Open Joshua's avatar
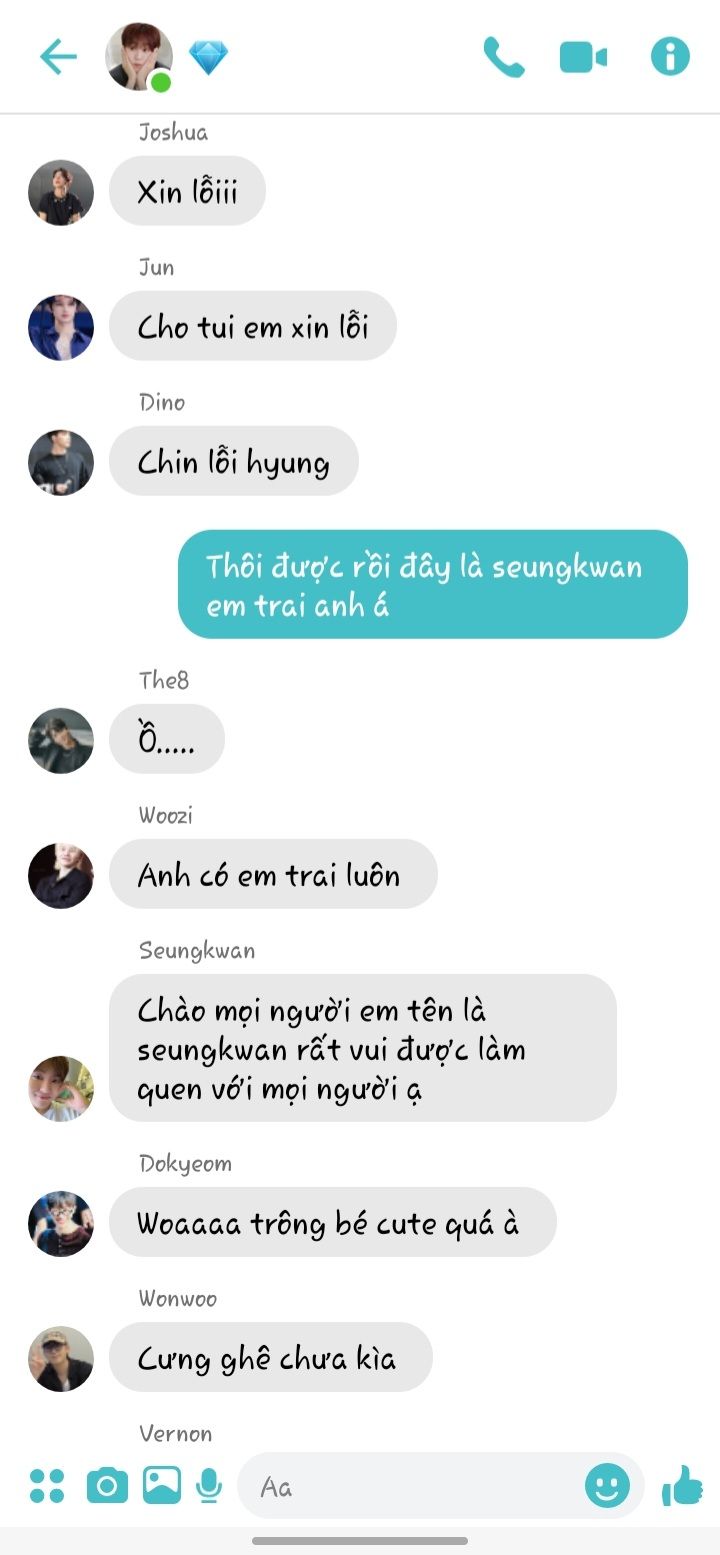The height and width of the screenshot is (1555, 720). pos(61,192)
